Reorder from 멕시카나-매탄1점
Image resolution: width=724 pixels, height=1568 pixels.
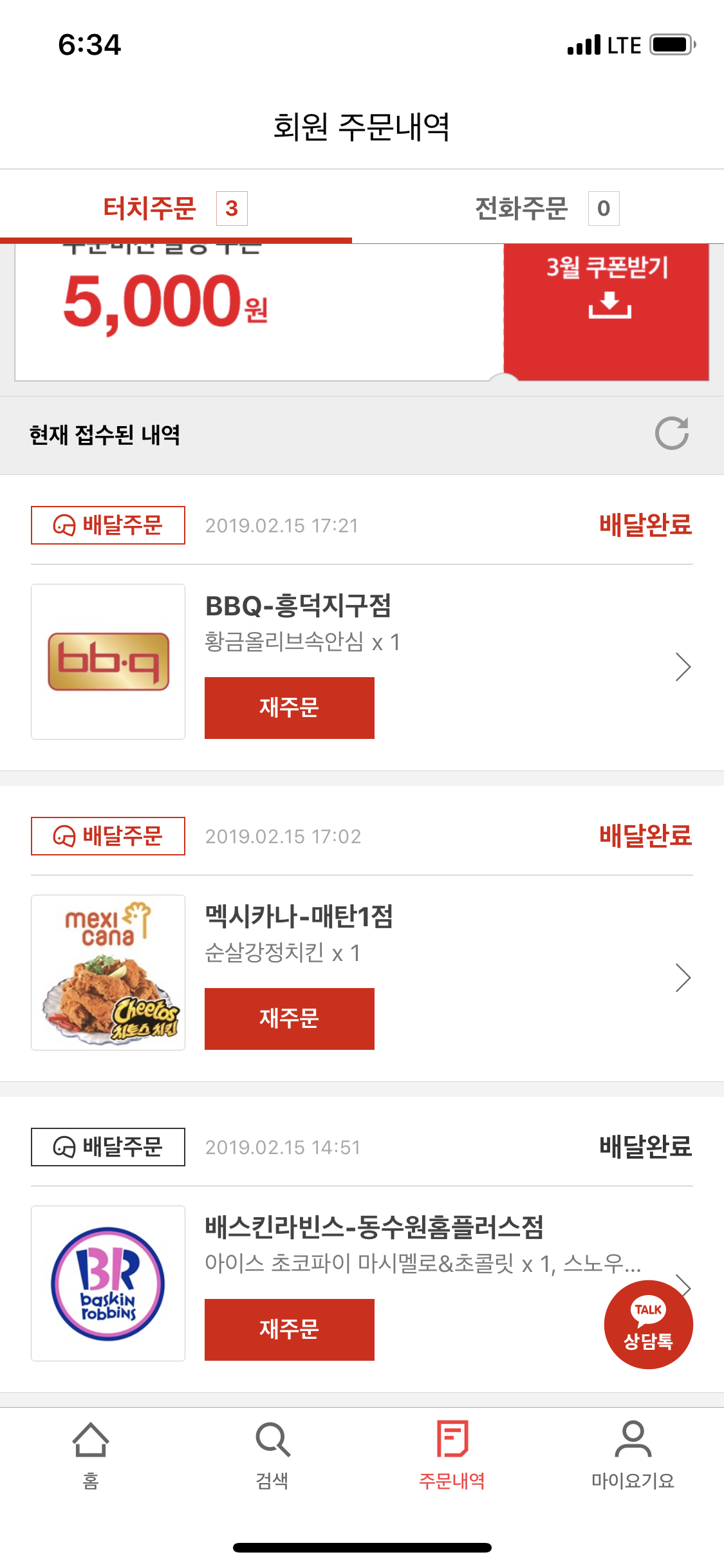[x=289, y=1018]
